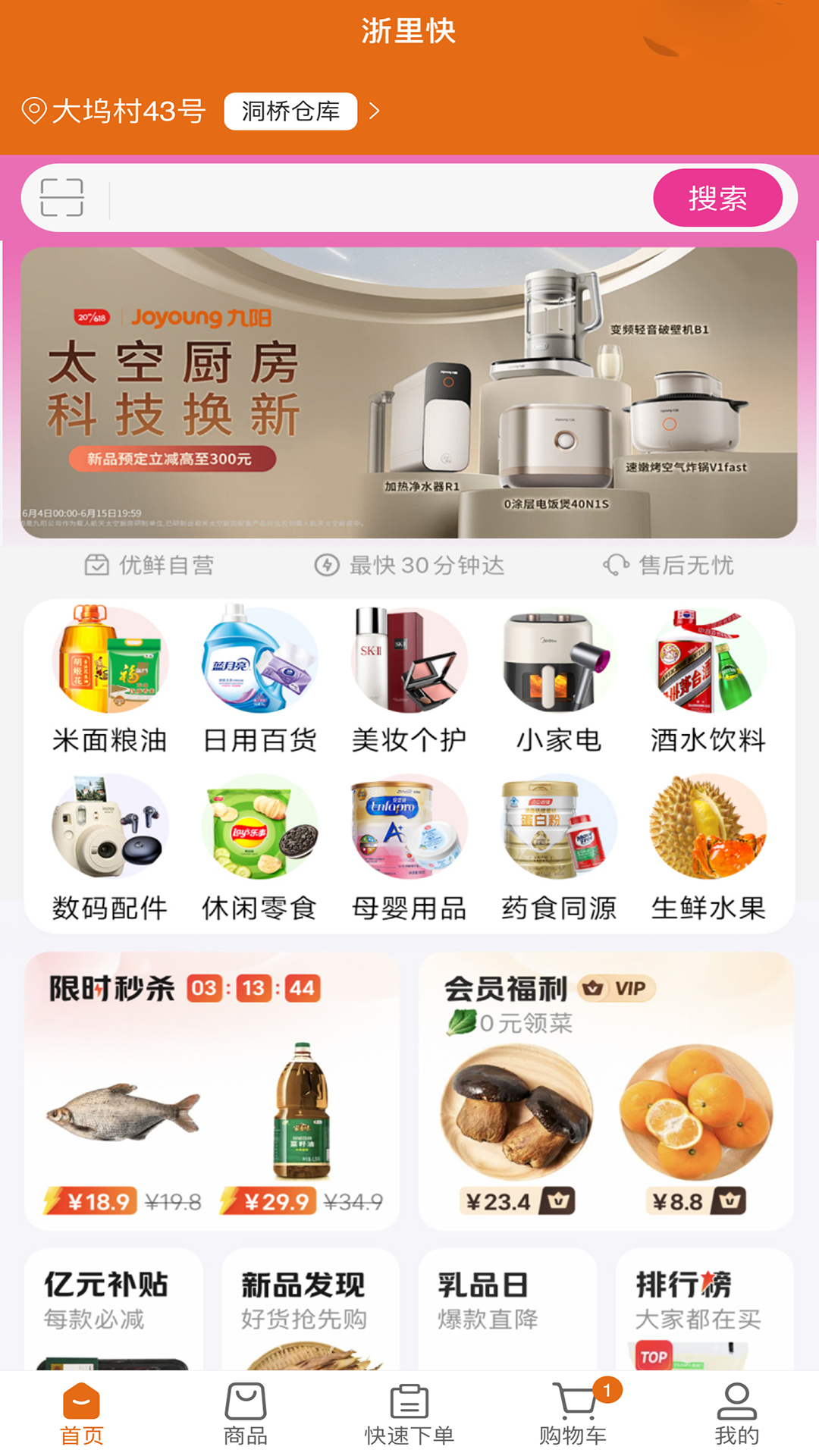Screen dimensions: 819x1456
Task: Open the 限时秒杀 flash sale card
Action: coord(212,1090)
